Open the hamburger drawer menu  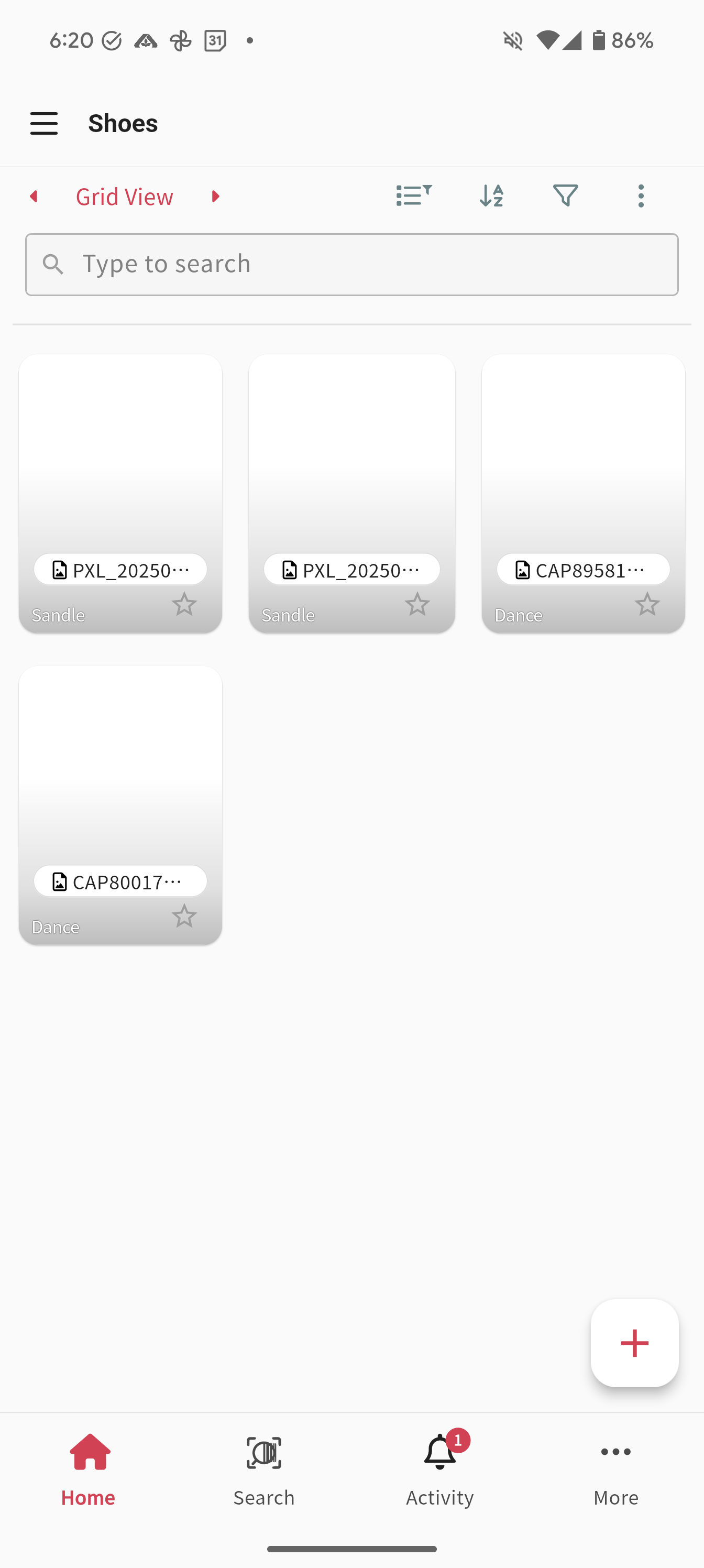pos(44,124)
